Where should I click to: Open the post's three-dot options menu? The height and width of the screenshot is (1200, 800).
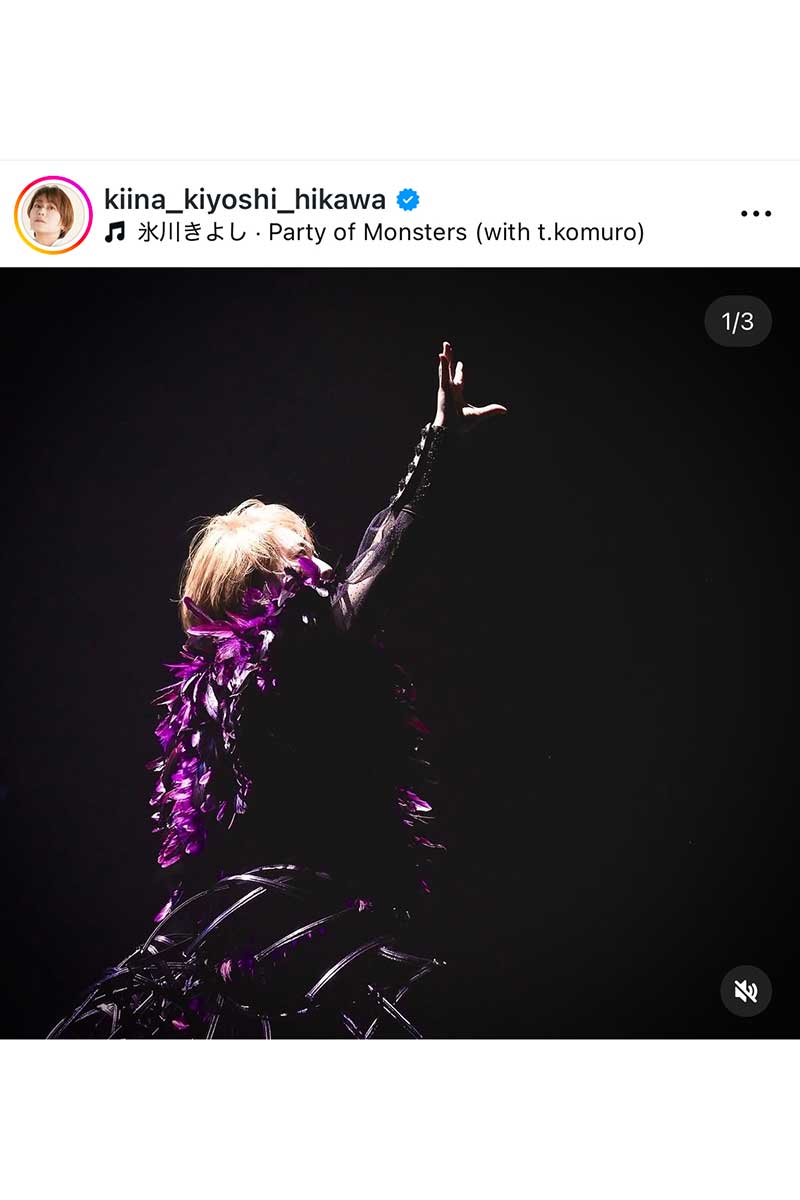point(755,214)
